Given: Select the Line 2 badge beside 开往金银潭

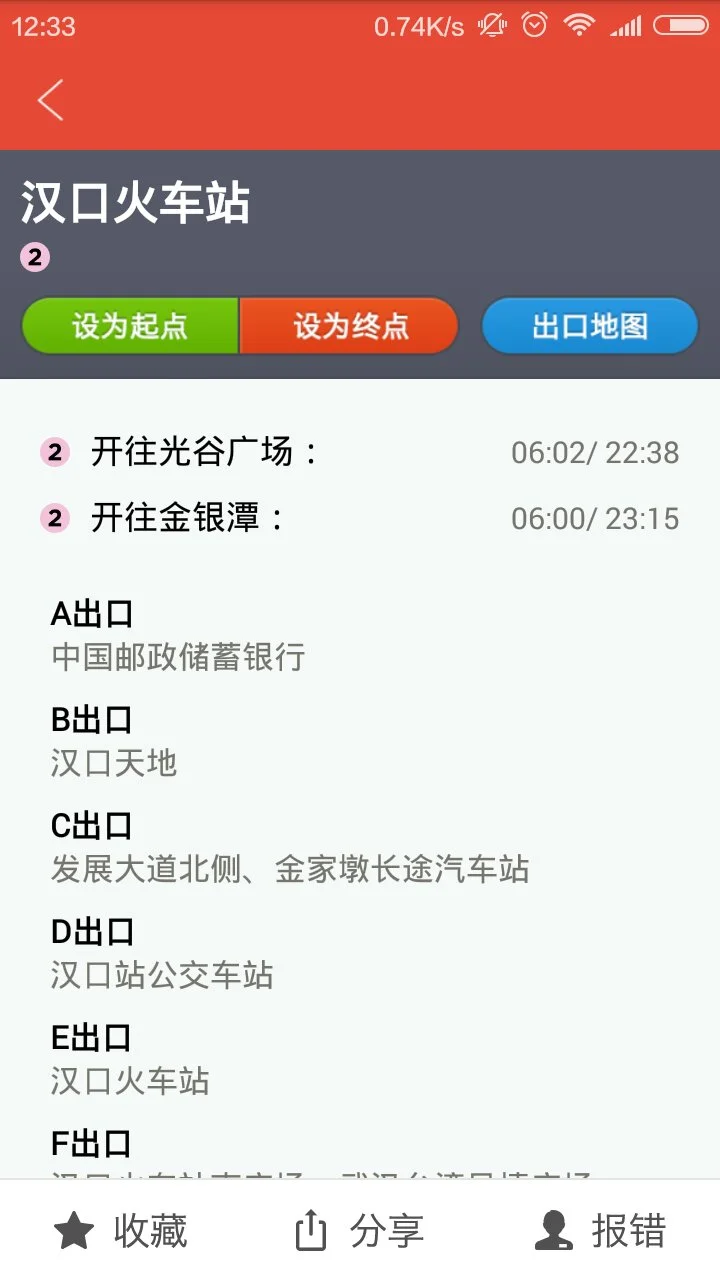Looking at the screenshot, I should point(54,518).
